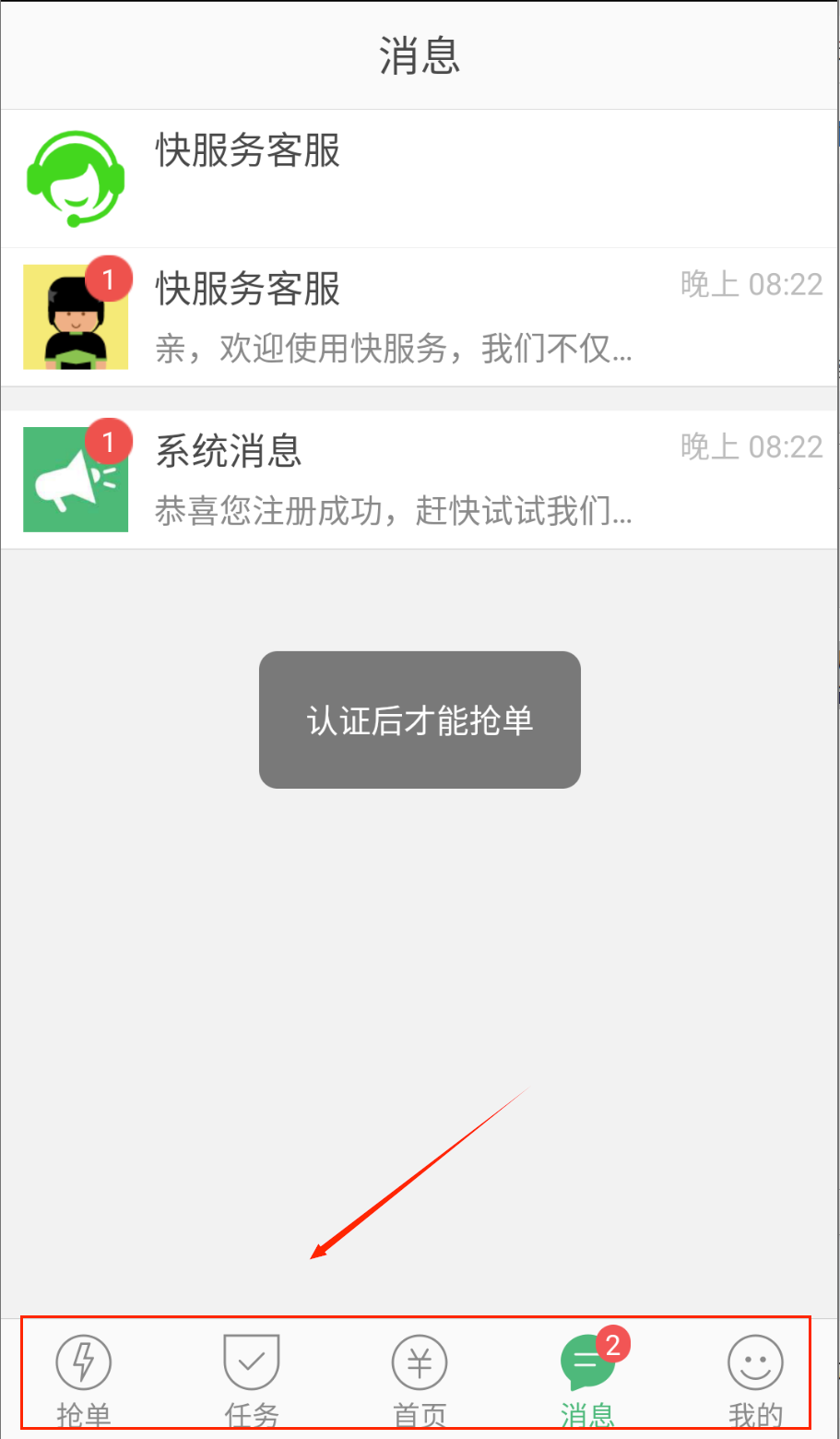
Task: Go to the 任务 tab
Action: 252,1376
